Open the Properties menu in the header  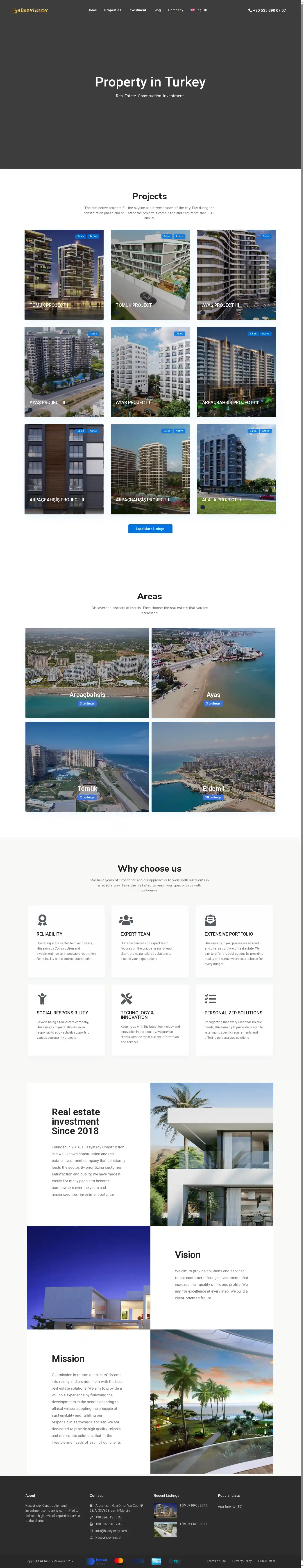(113, 10)
